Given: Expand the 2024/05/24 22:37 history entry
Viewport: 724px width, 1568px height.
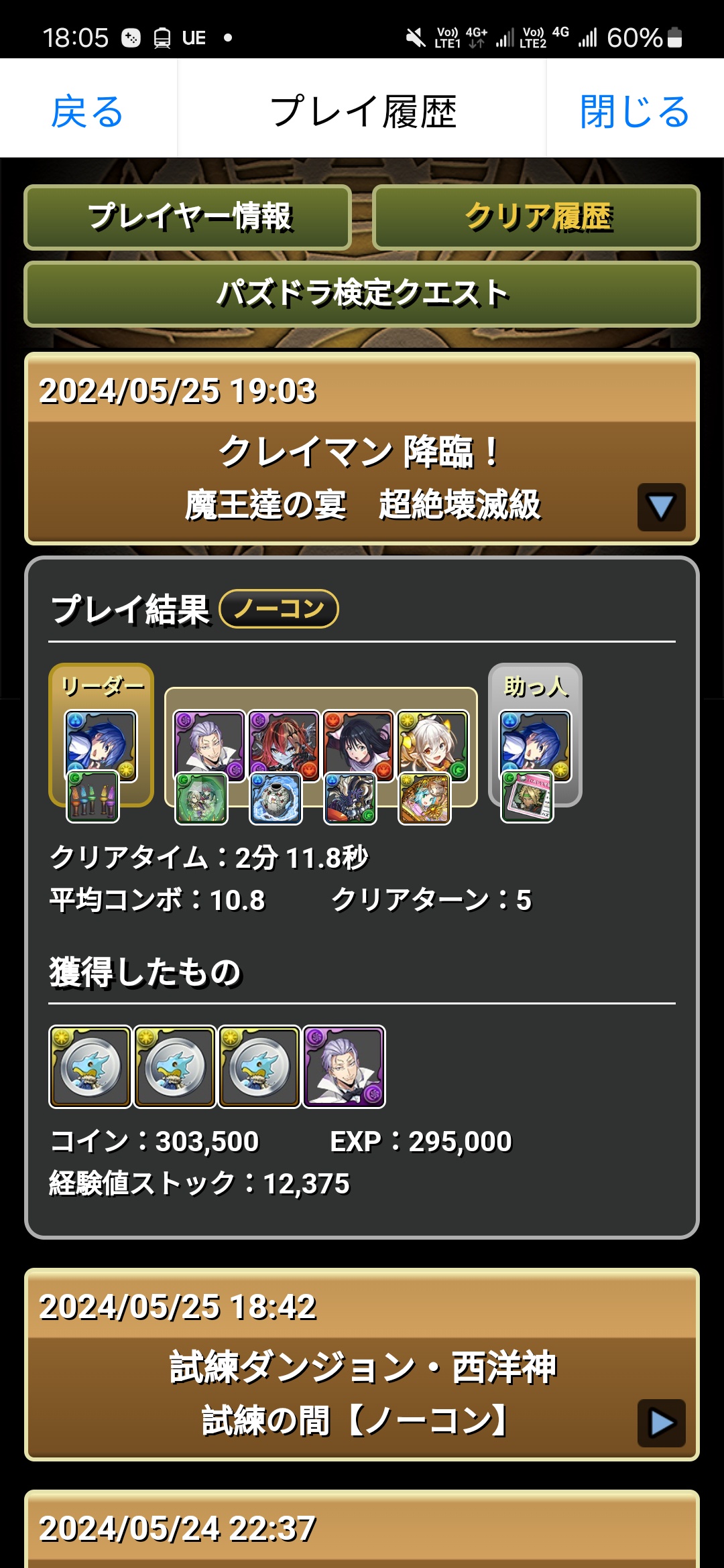Looking at the screenshot, I should (362, 1529).
